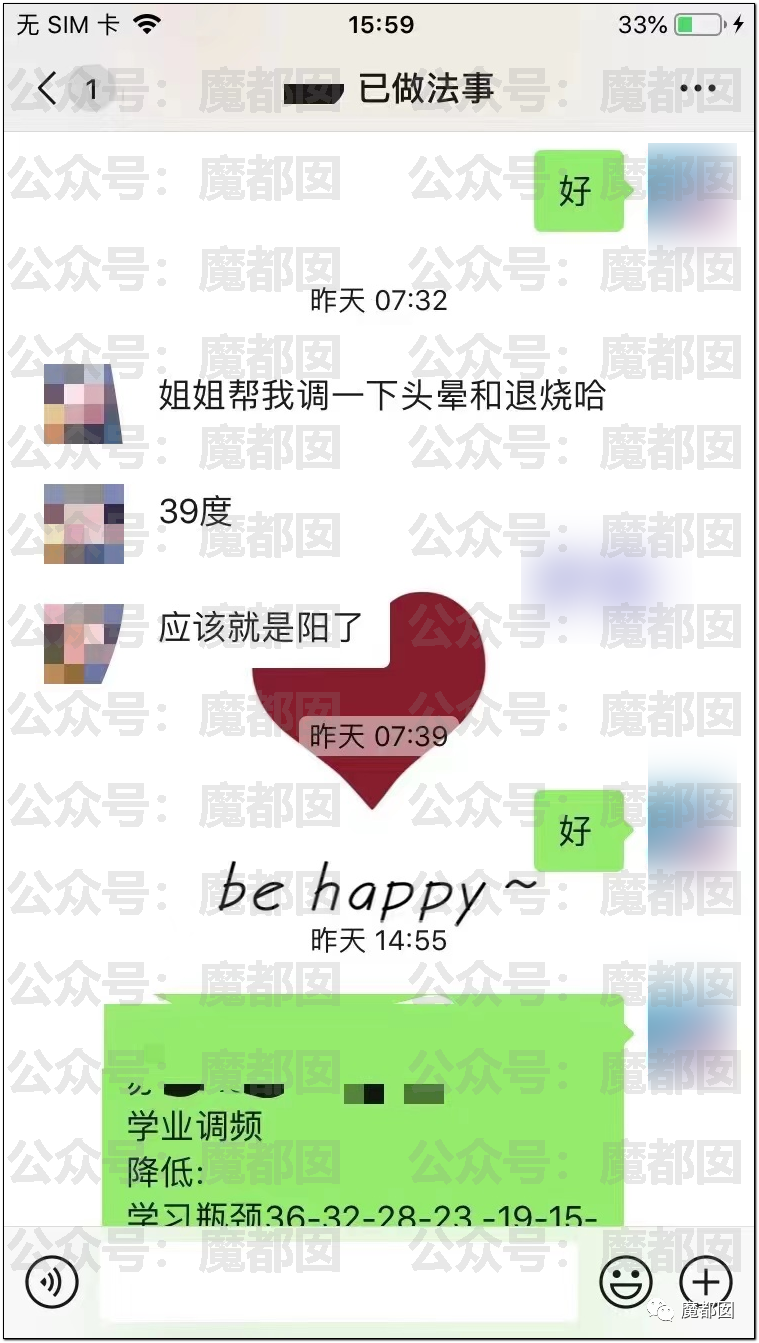Switch to voice message input

(51, 1281)
